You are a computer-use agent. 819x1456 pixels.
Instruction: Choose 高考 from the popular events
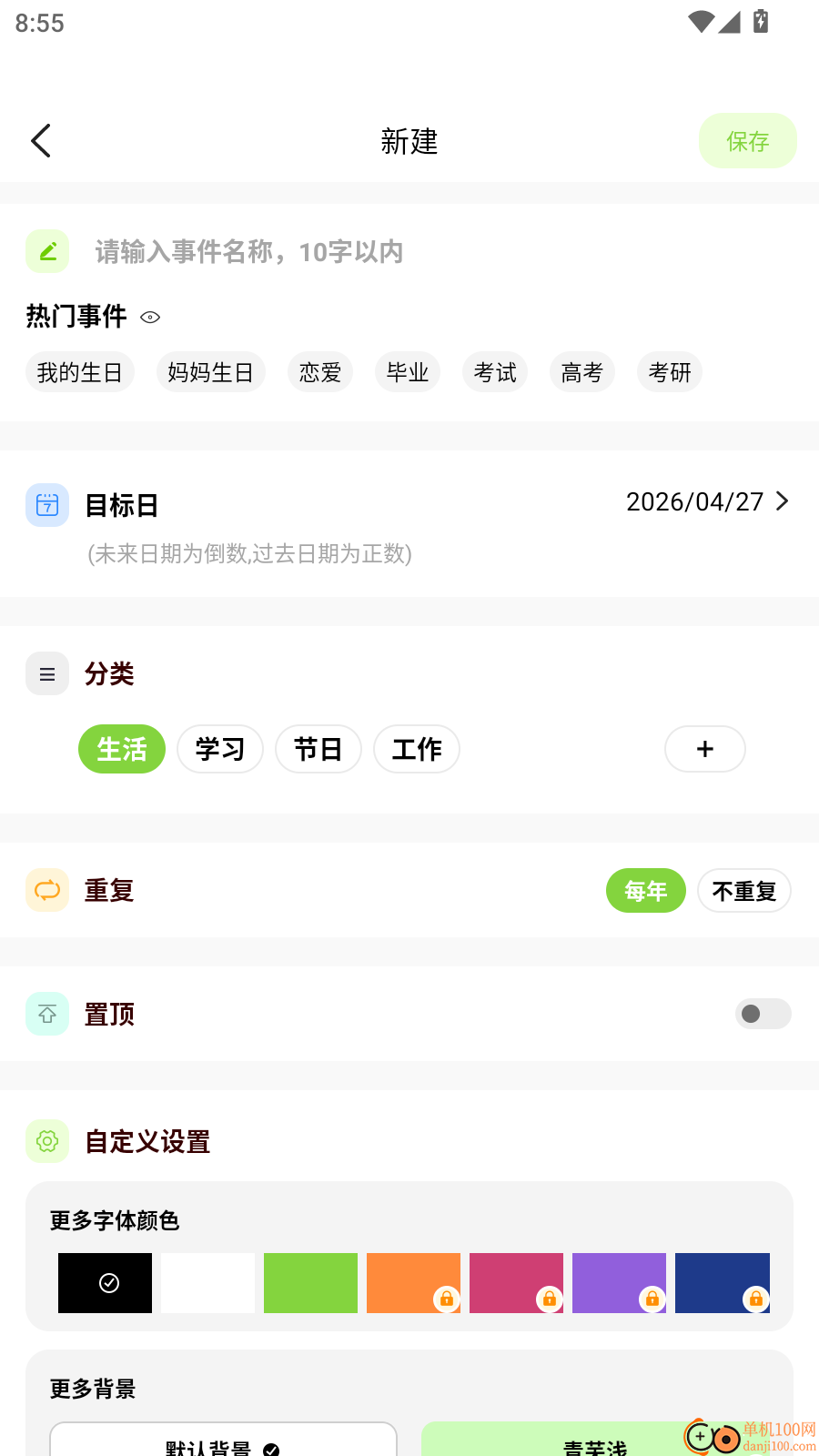click(x=581, y=371)
